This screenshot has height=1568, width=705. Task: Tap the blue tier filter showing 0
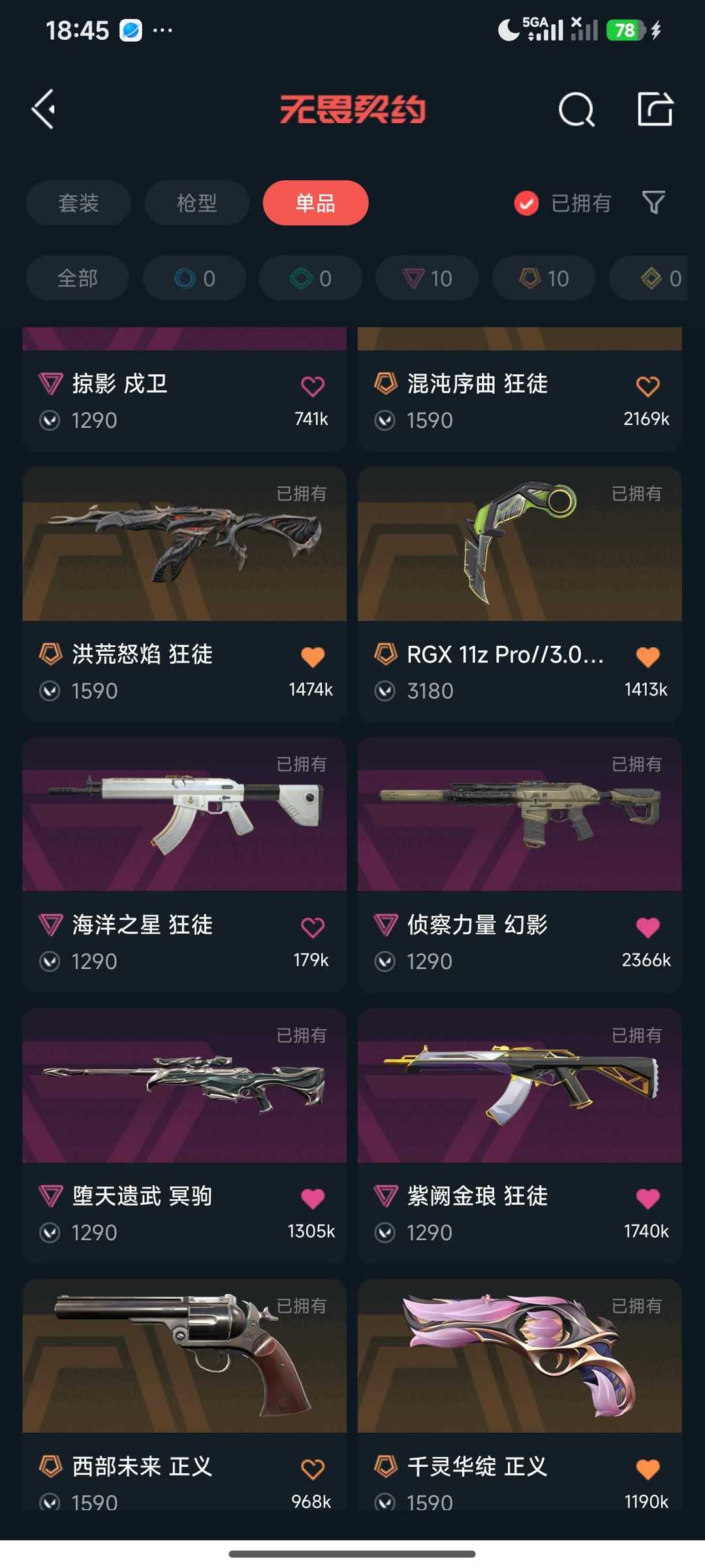coord(194,278)
